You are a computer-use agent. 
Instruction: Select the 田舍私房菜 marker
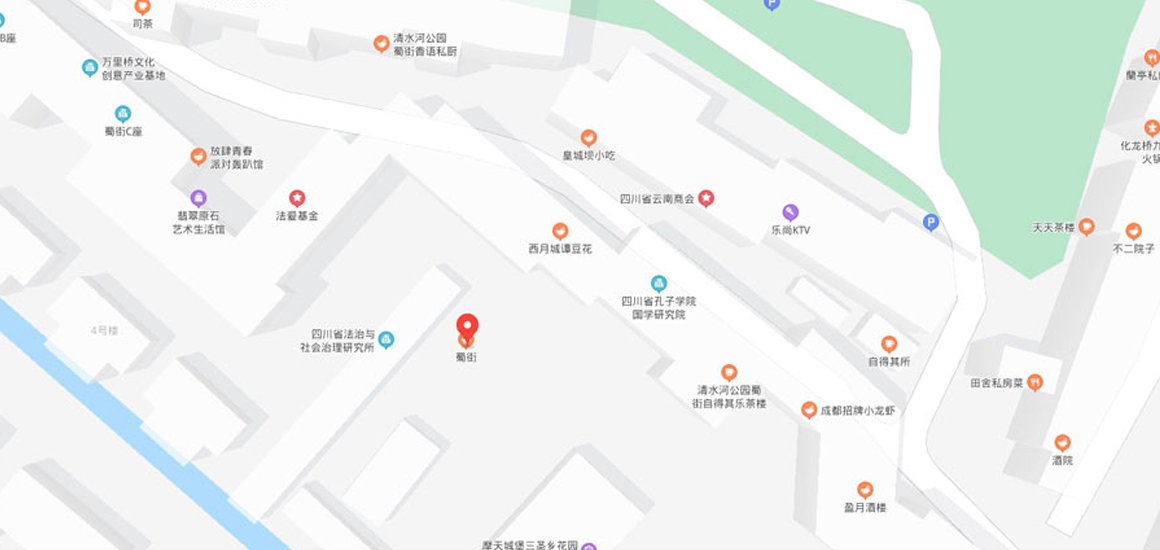pyautogui.click(x=1035, y=382)
